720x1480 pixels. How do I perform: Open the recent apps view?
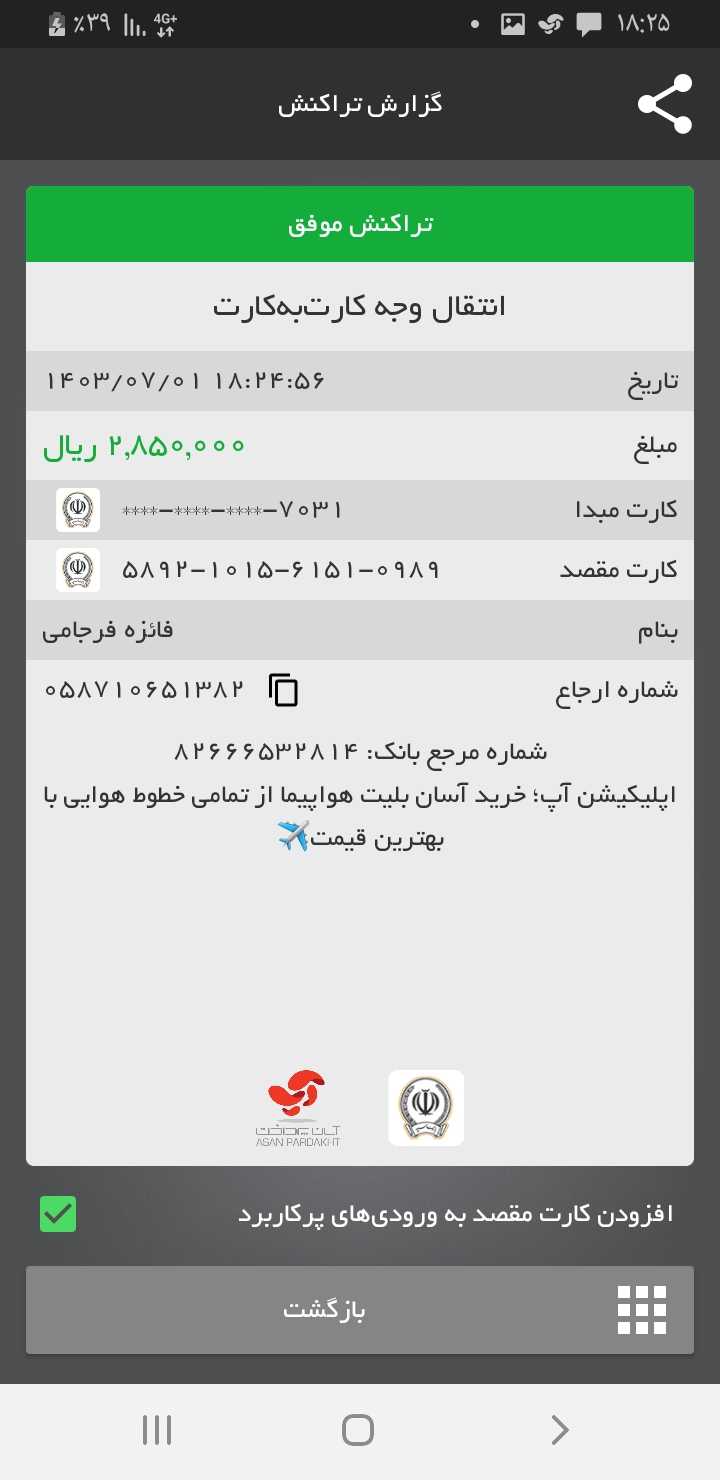[x=157, y=1430]
